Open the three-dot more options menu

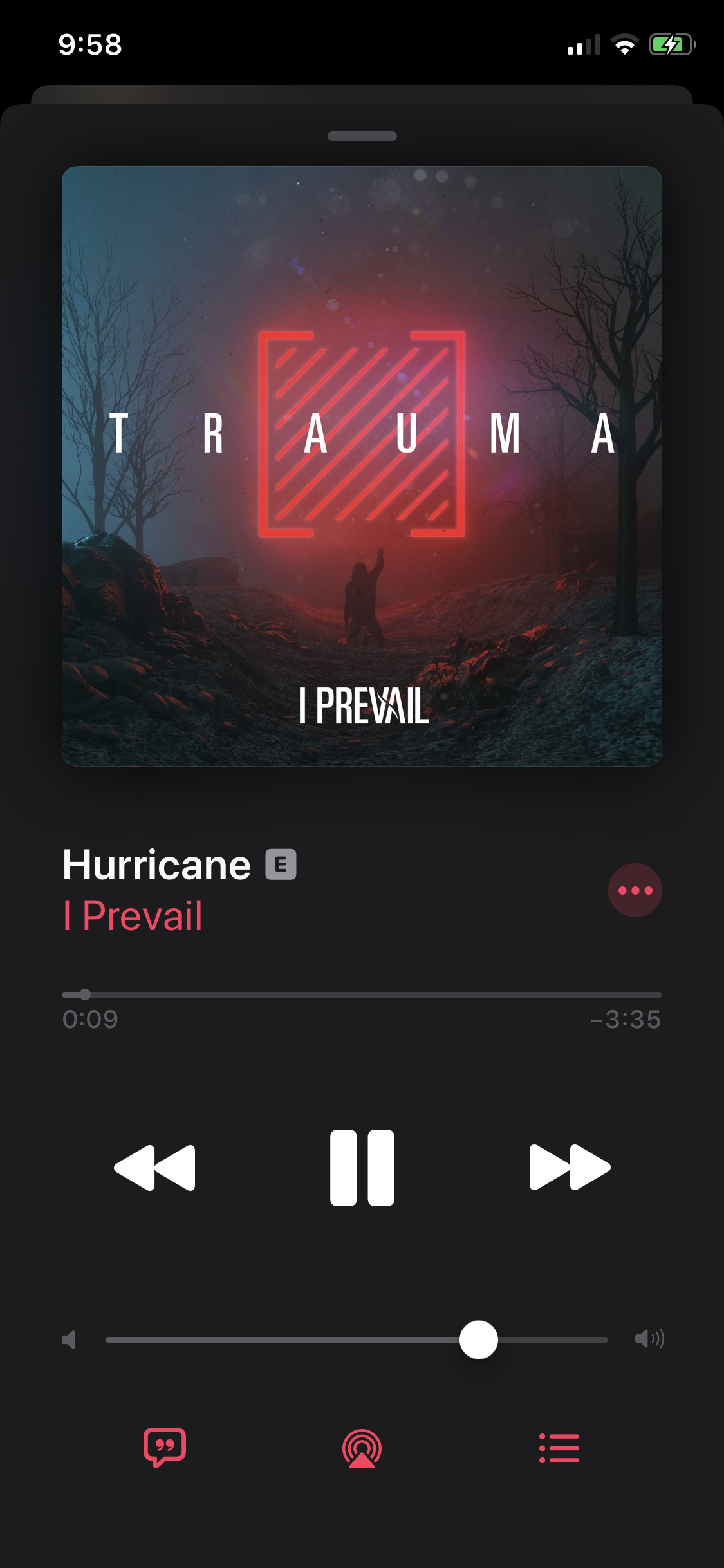pyautogui.click(x=635, y=890)
